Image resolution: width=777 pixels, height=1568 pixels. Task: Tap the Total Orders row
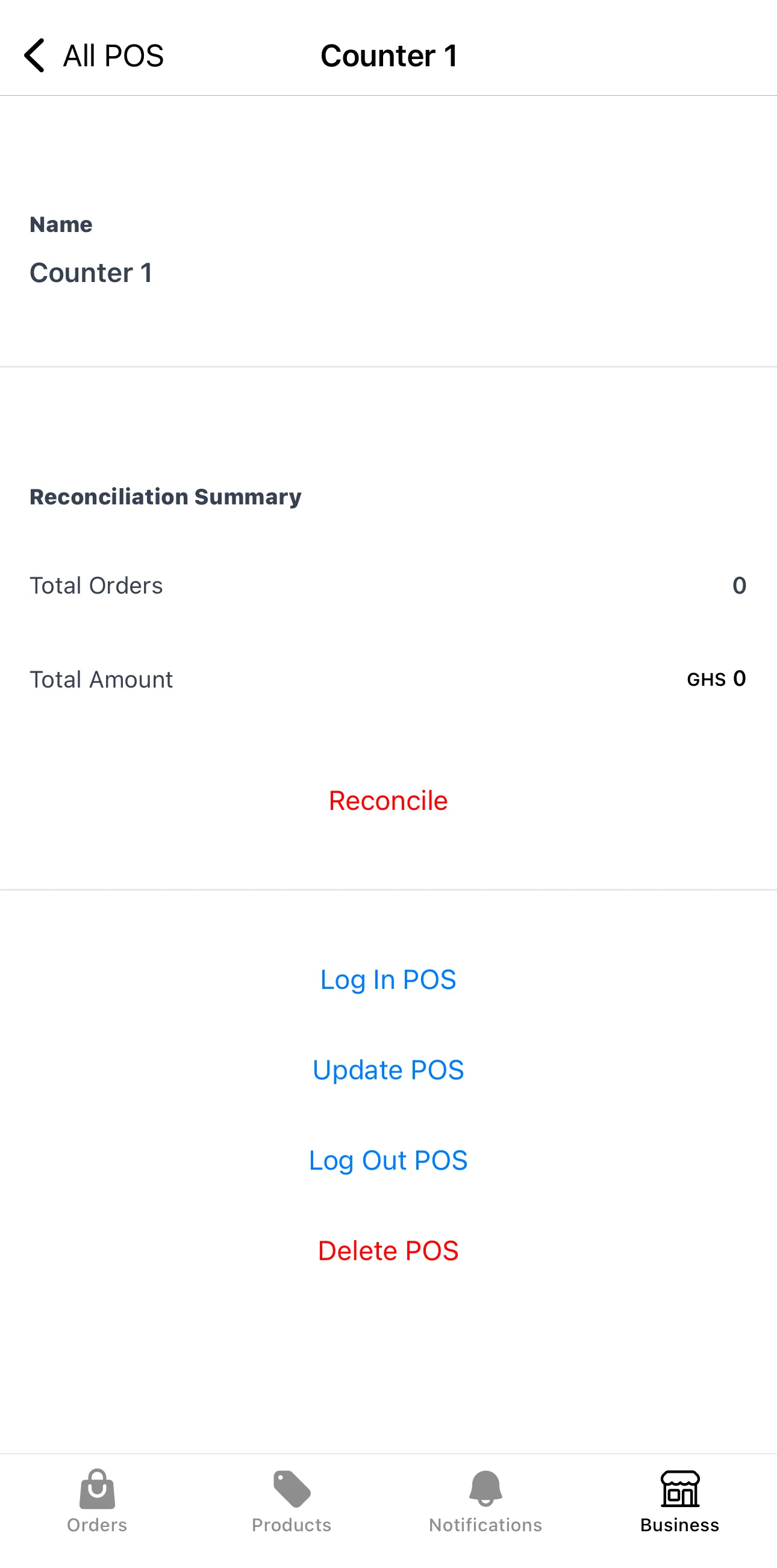pos(388,585)
